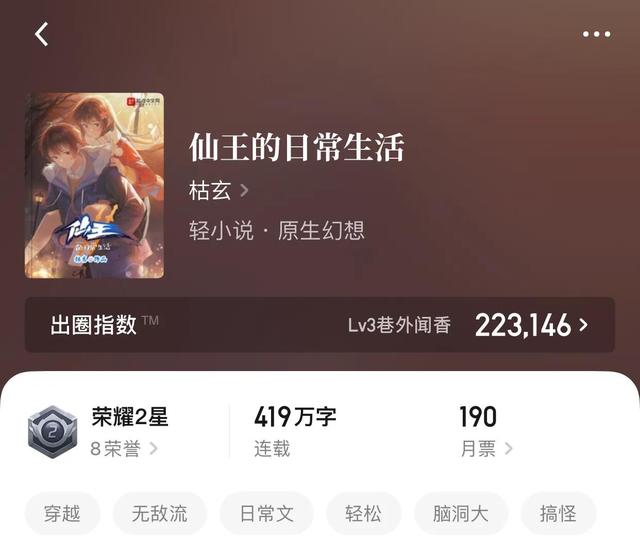
Task: Select the 轻松 tag chip
Action: tap(363, 514)
